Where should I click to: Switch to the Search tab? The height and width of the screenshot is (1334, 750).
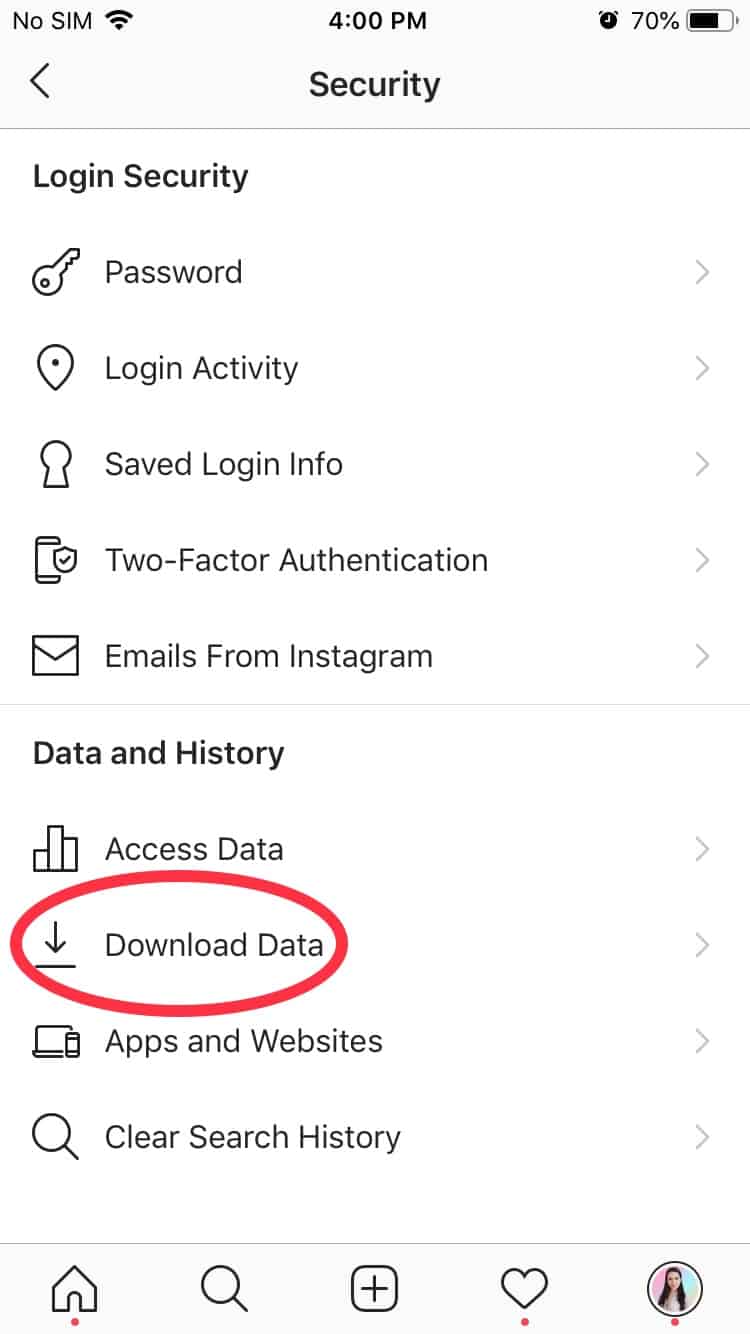pos(224,1288)
